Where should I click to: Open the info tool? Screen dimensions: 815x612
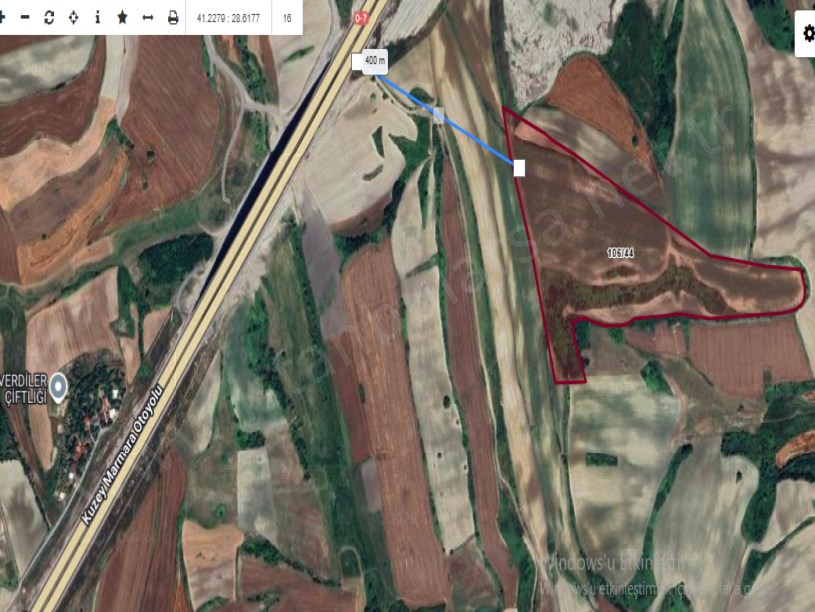(97, 18)
